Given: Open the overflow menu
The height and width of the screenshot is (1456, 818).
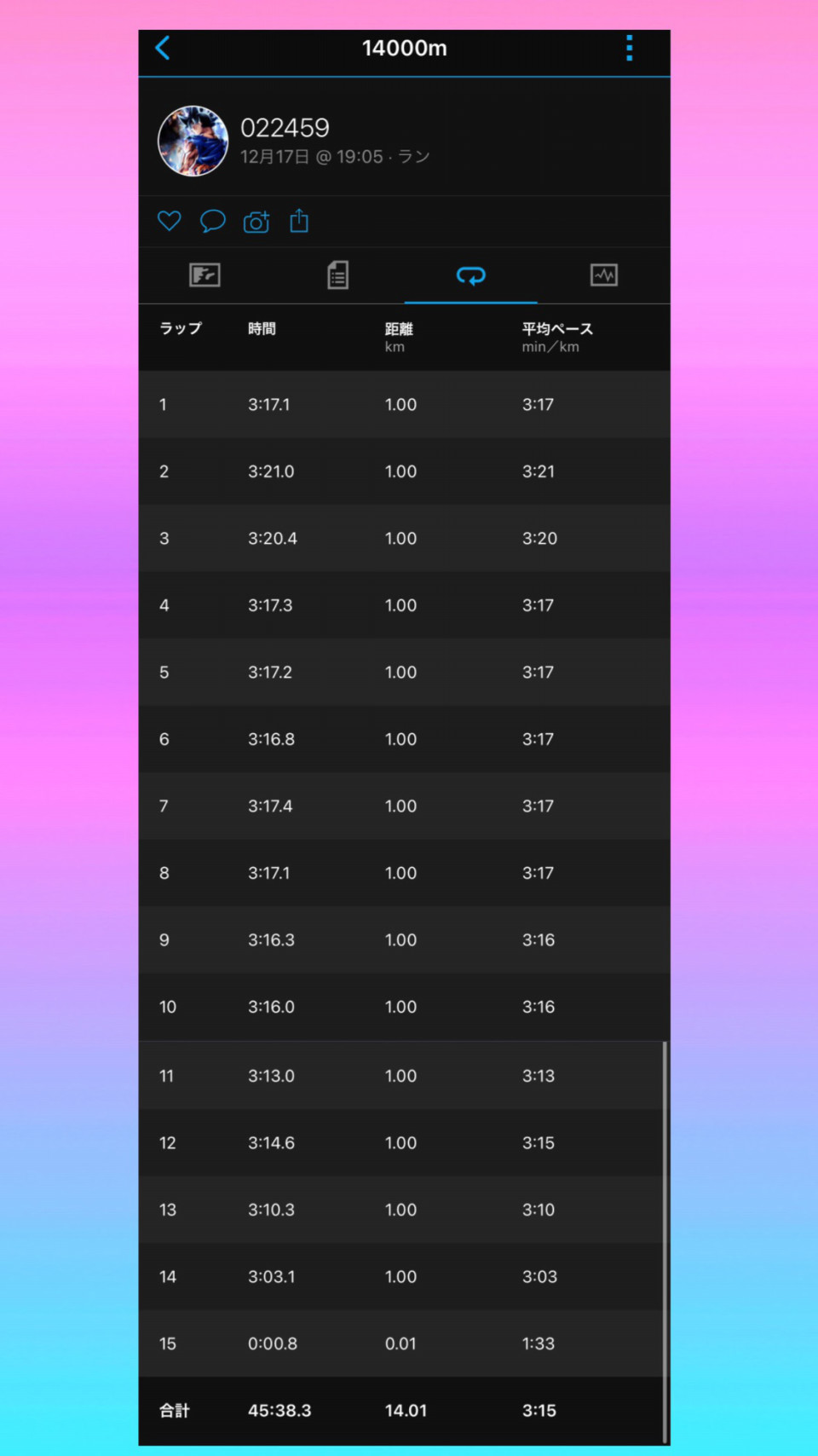Looking at the screenshot, I should [629, 48].
